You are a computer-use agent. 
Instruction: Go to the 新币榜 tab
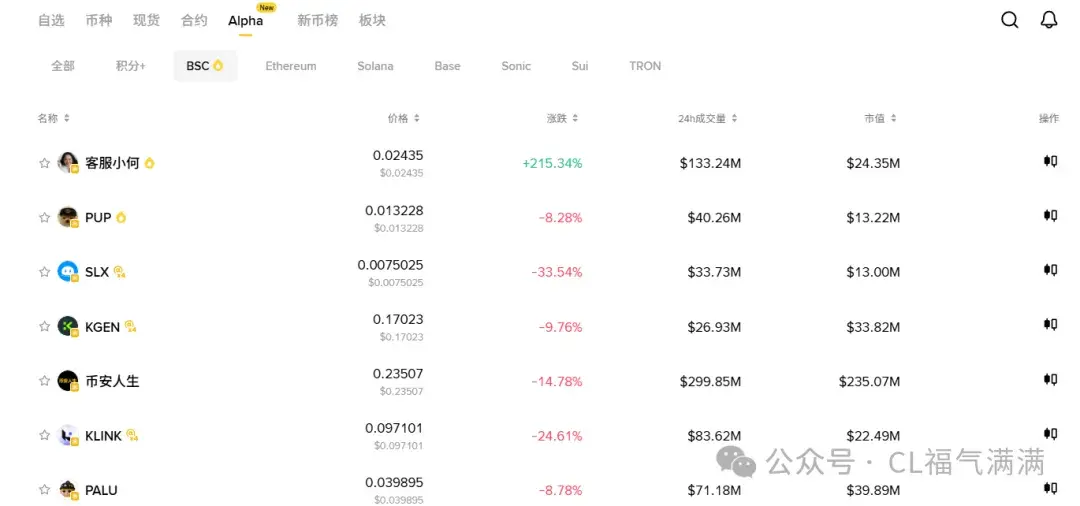coord(317,20)
